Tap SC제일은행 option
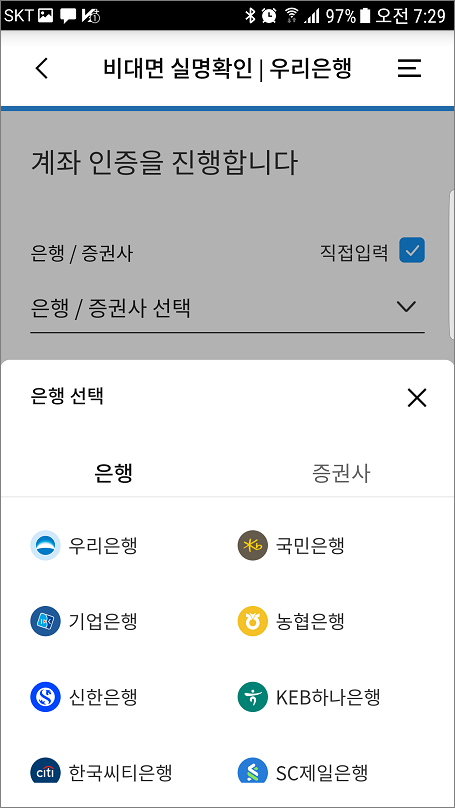The image size is (455, 808). click(302, 771)
